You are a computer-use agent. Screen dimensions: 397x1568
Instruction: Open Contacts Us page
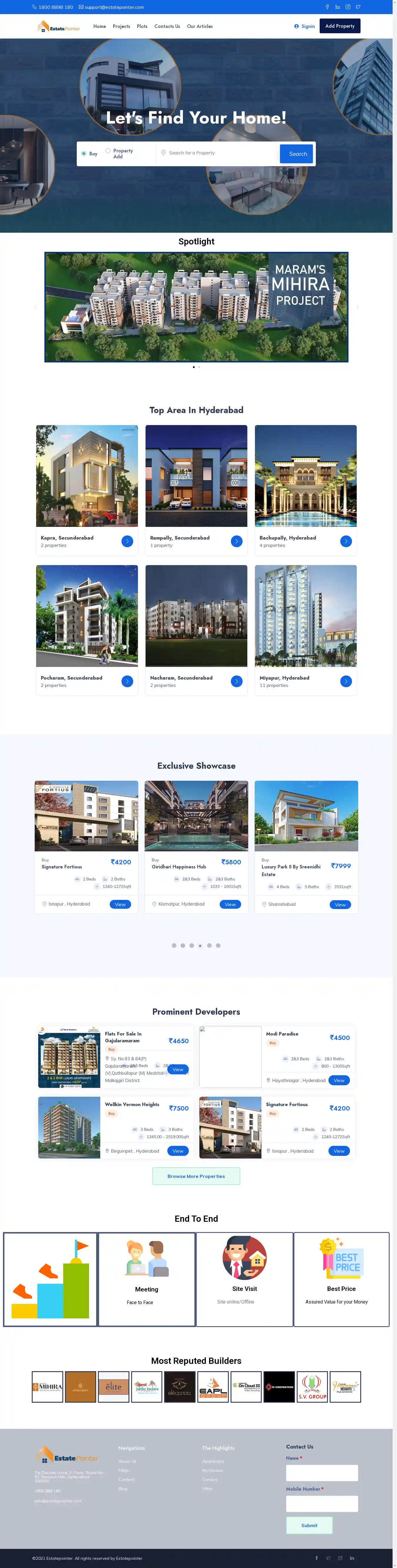click(x=167, y=27)
